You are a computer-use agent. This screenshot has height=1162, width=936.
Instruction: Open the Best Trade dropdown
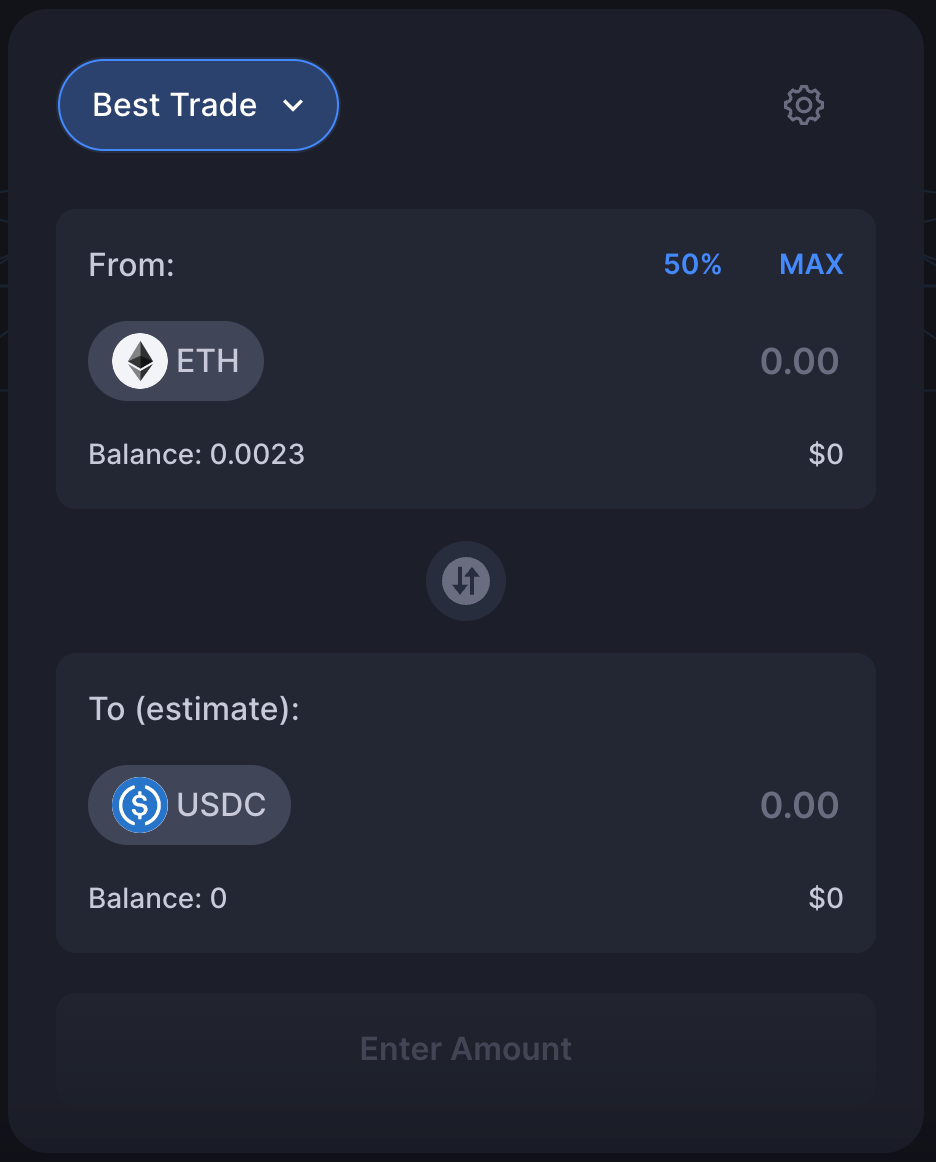click(198, 105)
